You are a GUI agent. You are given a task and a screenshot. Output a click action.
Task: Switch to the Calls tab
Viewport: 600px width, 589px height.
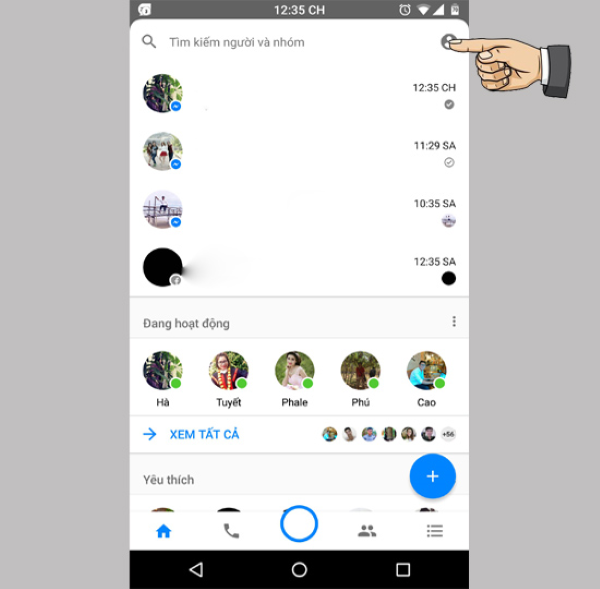pos(231,531)
